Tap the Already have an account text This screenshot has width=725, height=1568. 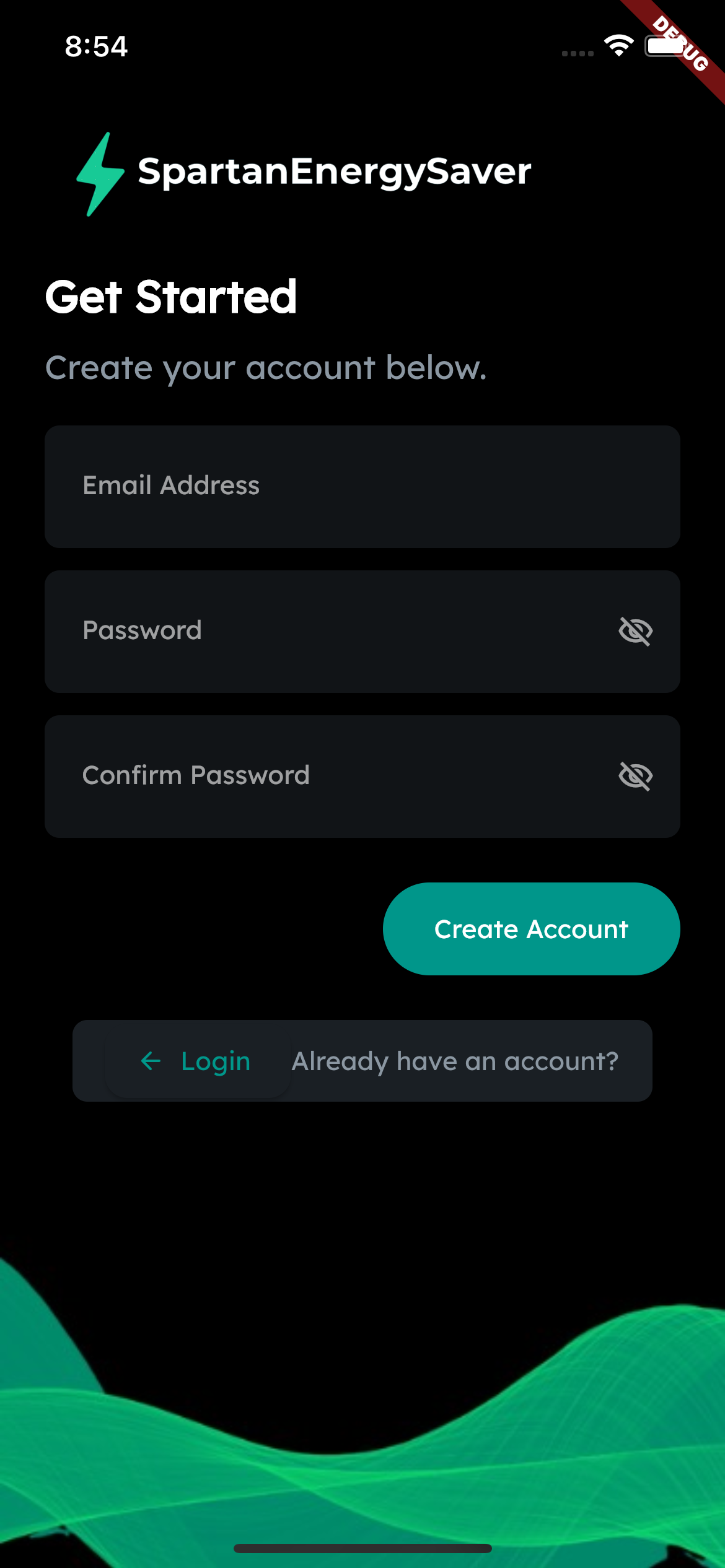coord(454,1061)
